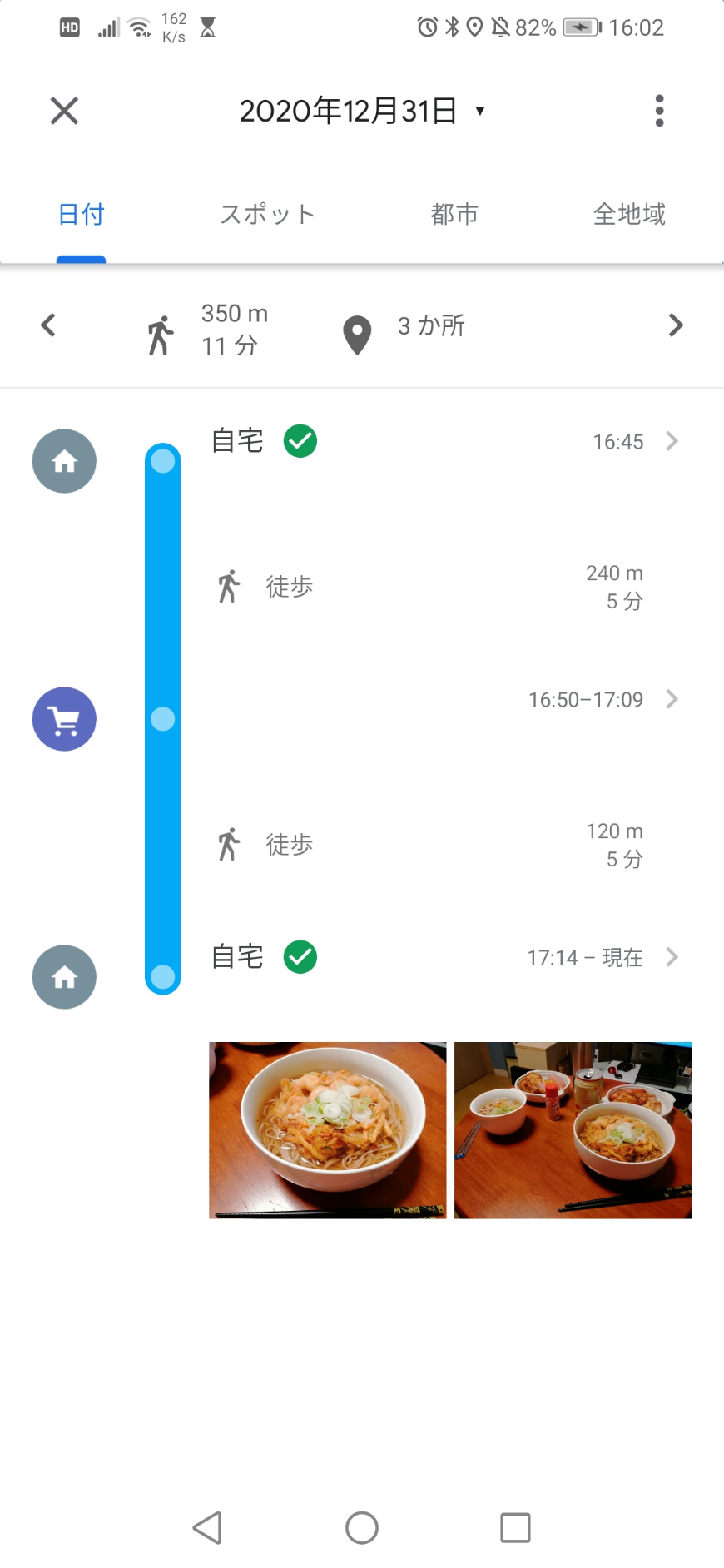
Task: View the 120 m walking segment
Action: (x=429, y=845)
